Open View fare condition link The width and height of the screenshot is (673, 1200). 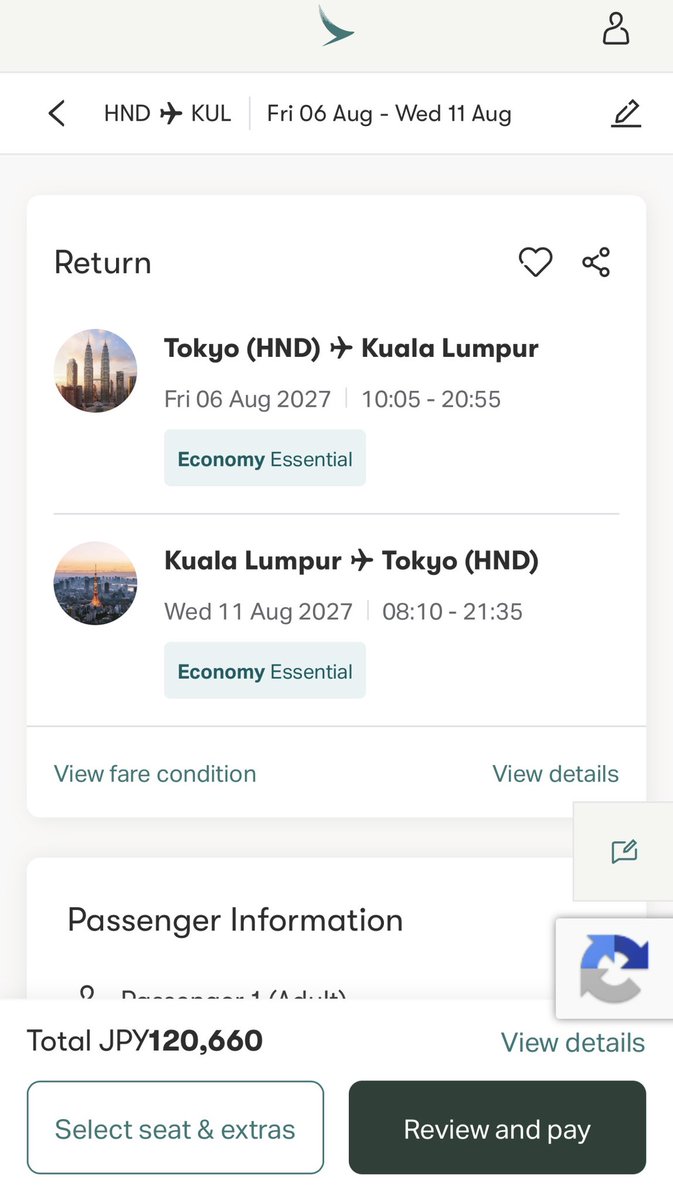coord(155,774)
